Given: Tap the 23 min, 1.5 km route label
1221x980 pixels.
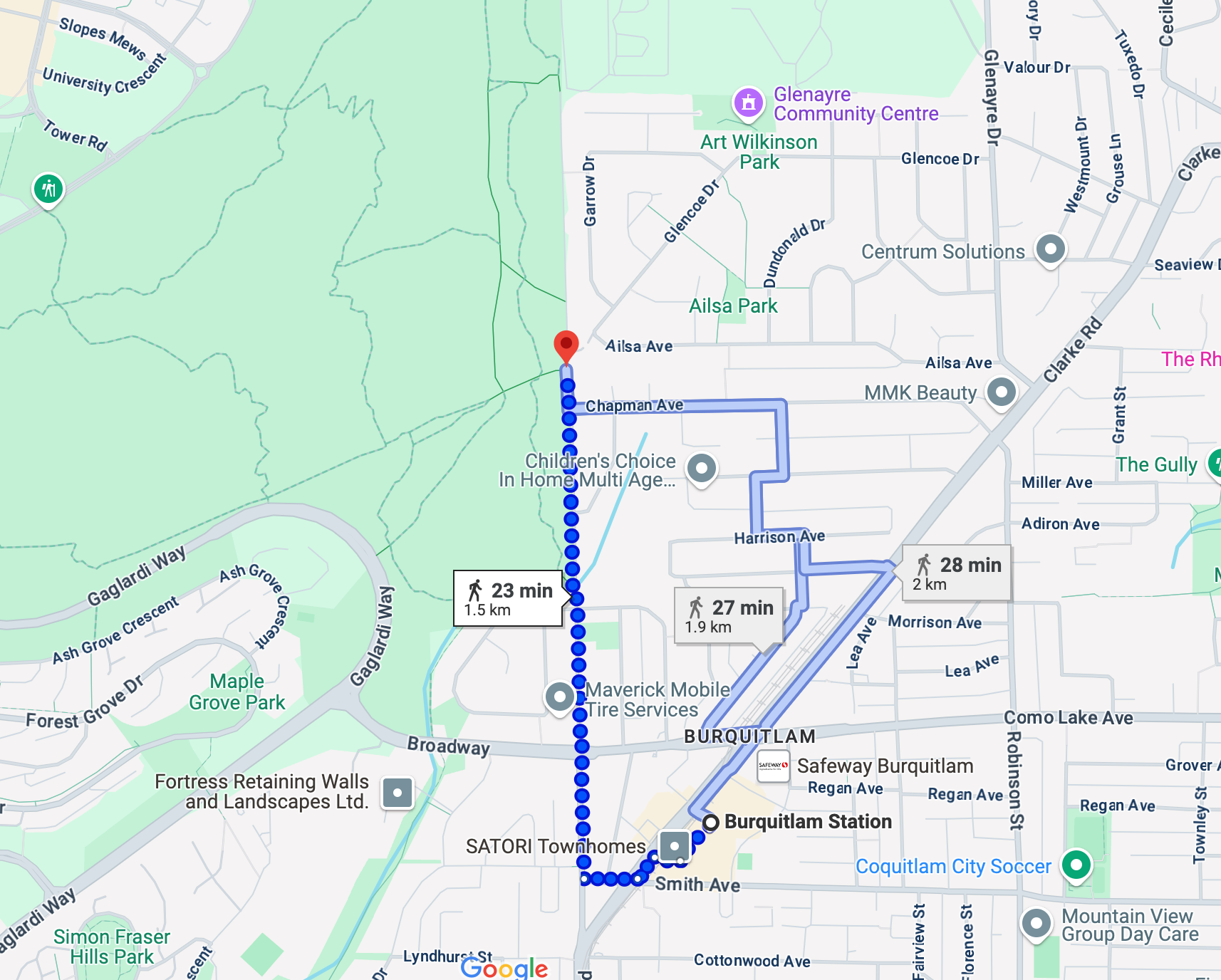Looking at the screenshot, I should point(508,598).
